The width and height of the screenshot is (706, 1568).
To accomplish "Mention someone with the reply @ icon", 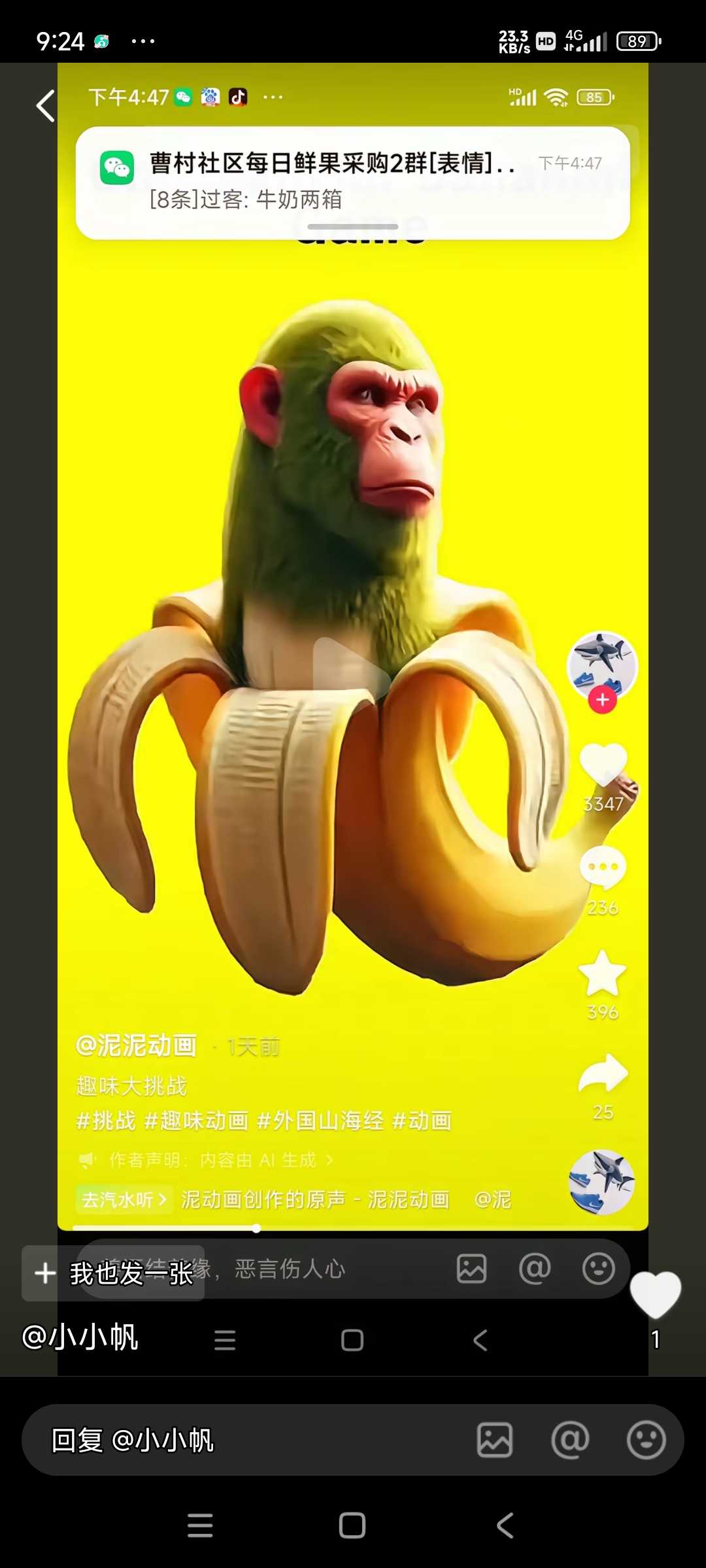I will coord(570,1440).
